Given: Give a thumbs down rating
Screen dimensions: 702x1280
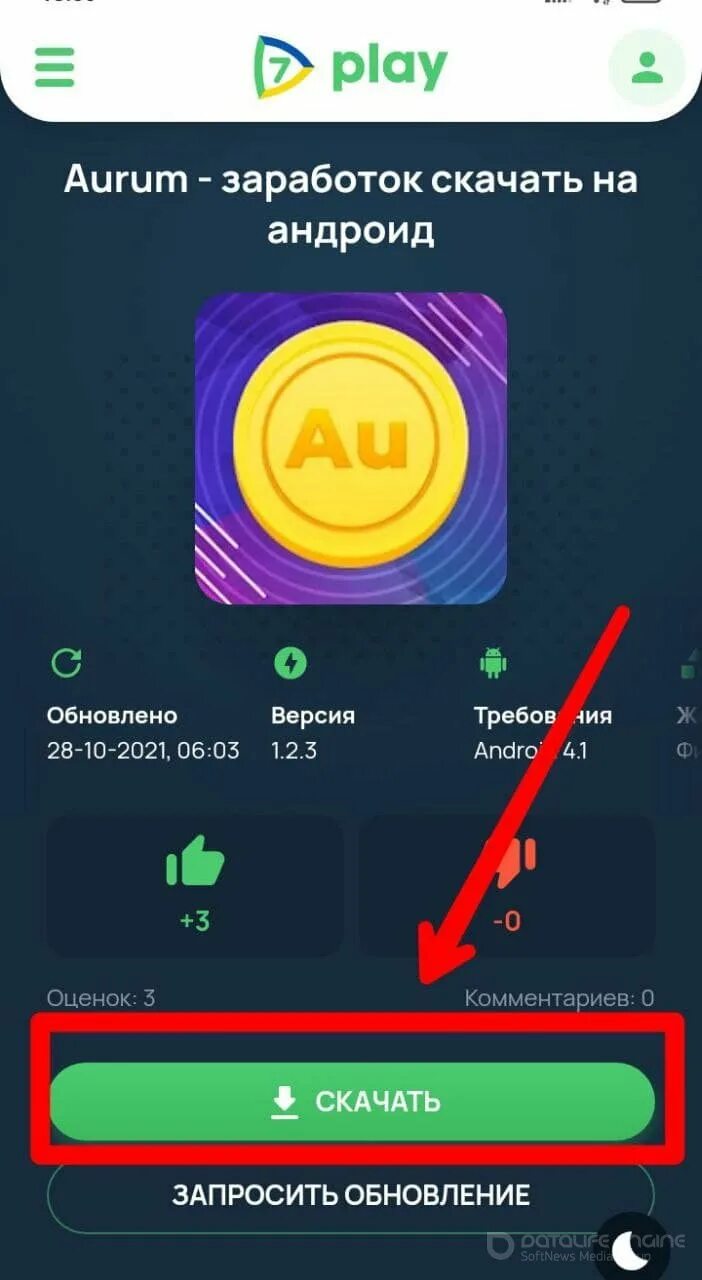Looking at the screenshot, I should tap(507, 886).
